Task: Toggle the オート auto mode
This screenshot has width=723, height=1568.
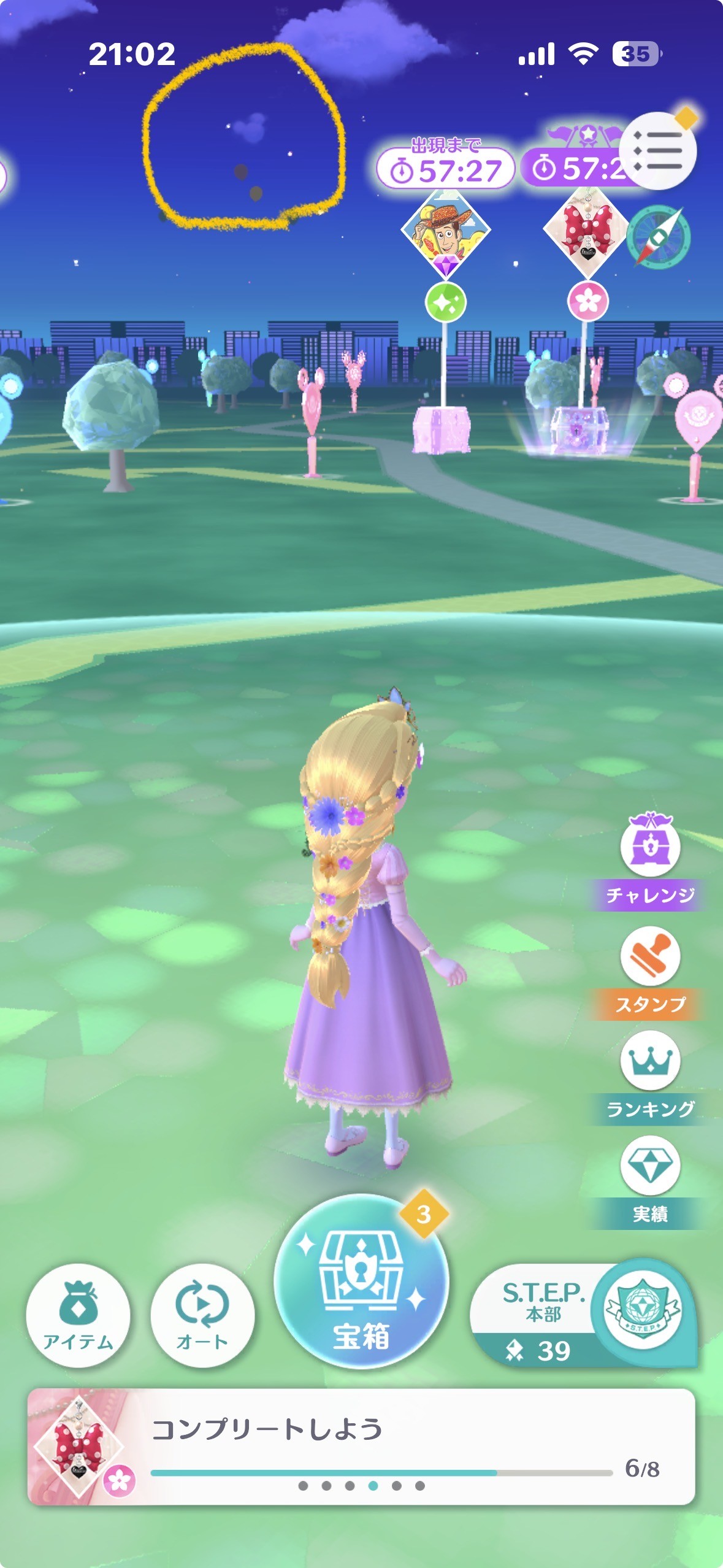Action: tap(202, 1315)
